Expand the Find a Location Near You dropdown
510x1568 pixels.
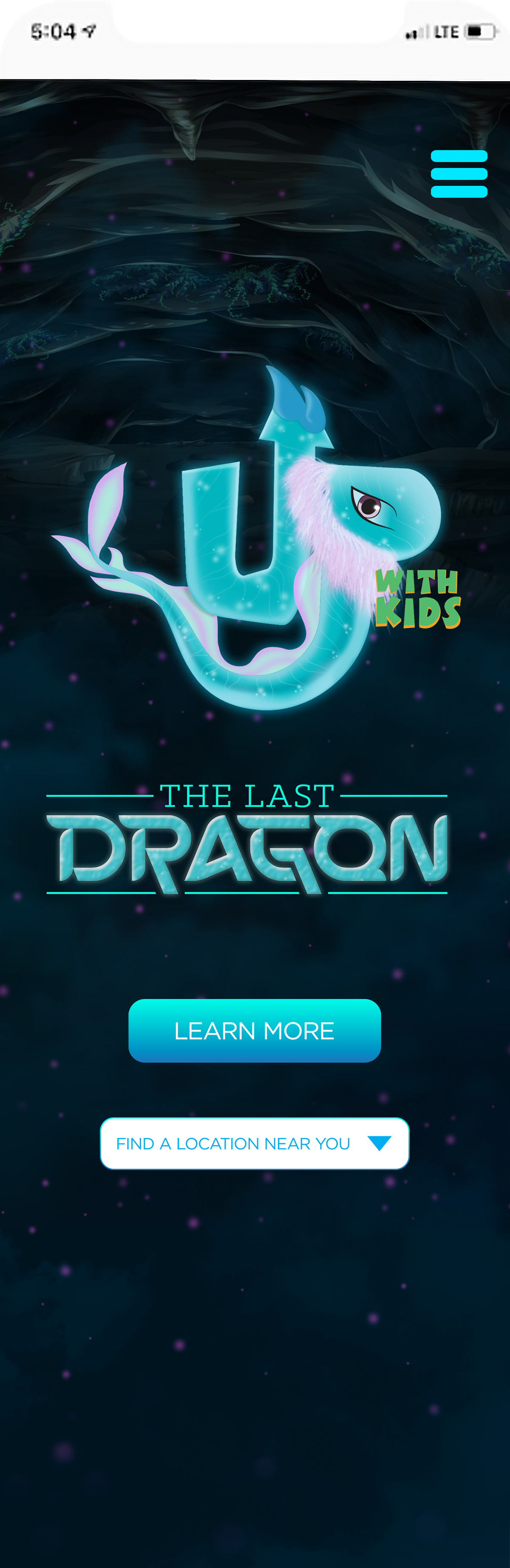[255, 1143]
